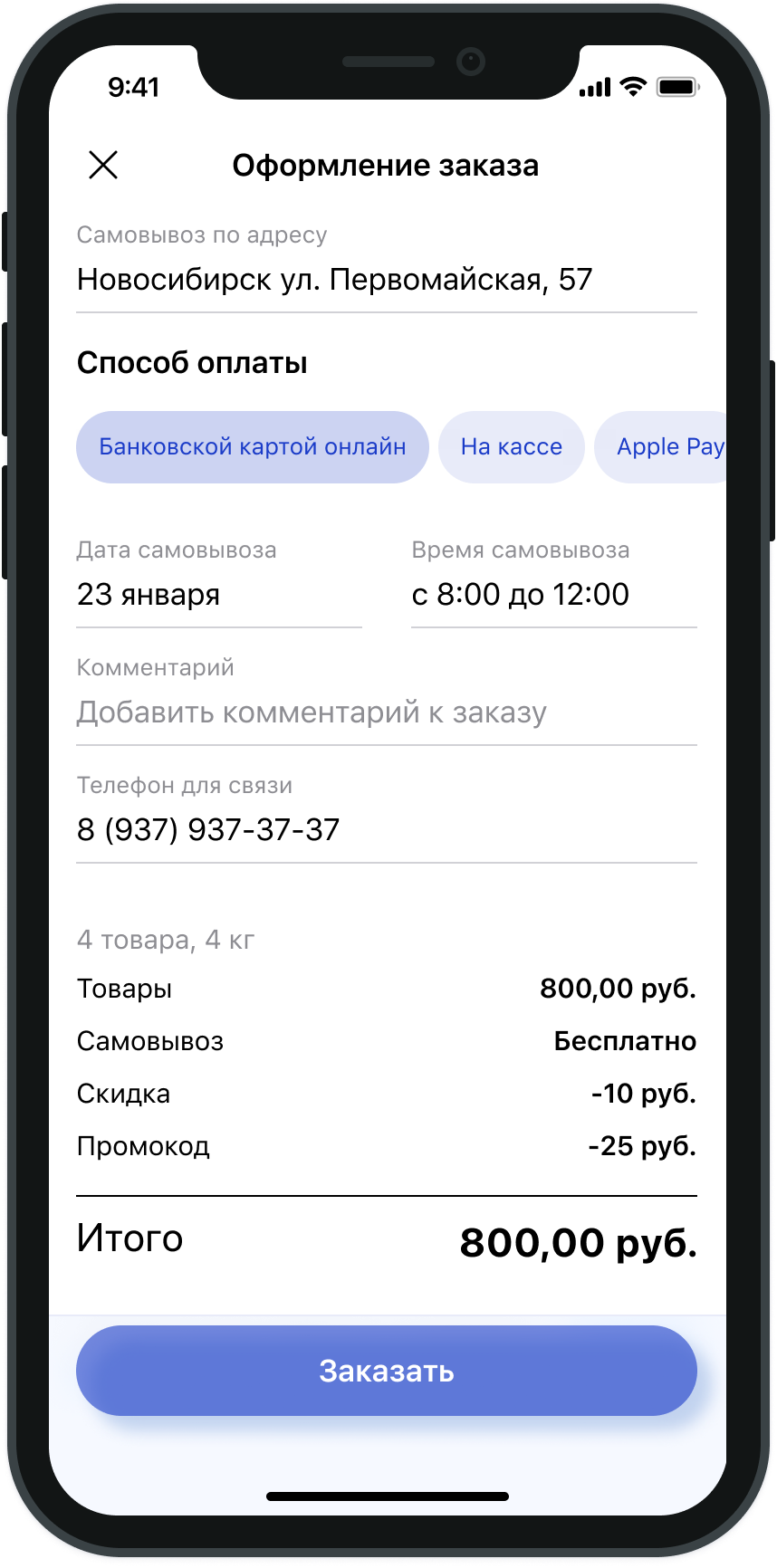Change pickup time с 8:00 до 12:00
This screenshot has width=777, height=1568.
552,595
